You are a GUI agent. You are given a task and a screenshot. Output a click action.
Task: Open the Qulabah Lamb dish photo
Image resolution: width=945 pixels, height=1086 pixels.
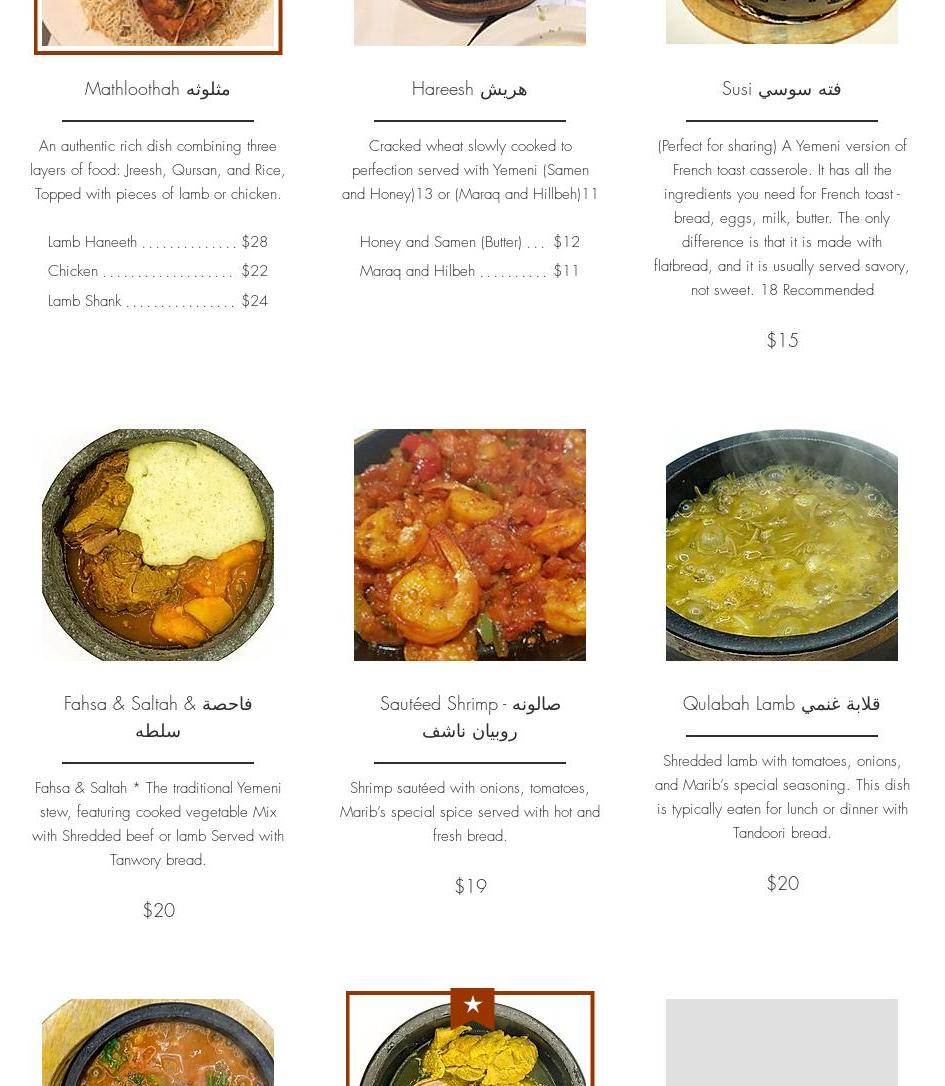pos(782,545)
